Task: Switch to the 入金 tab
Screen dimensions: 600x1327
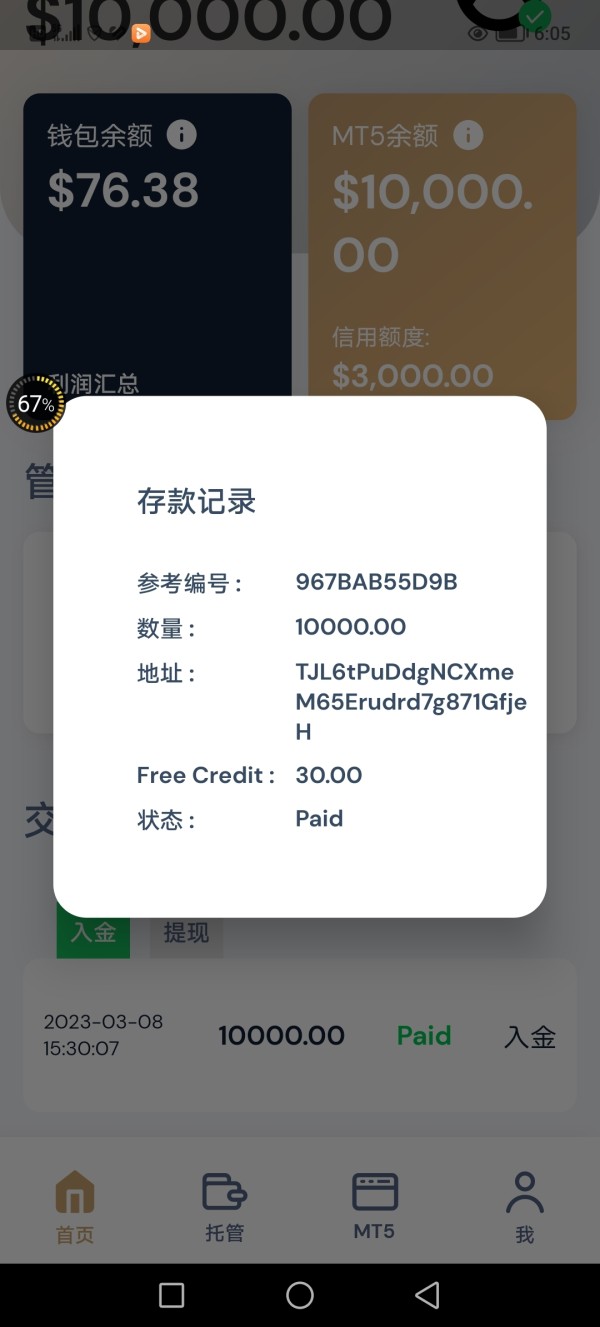Action: [x=93, y=932]
